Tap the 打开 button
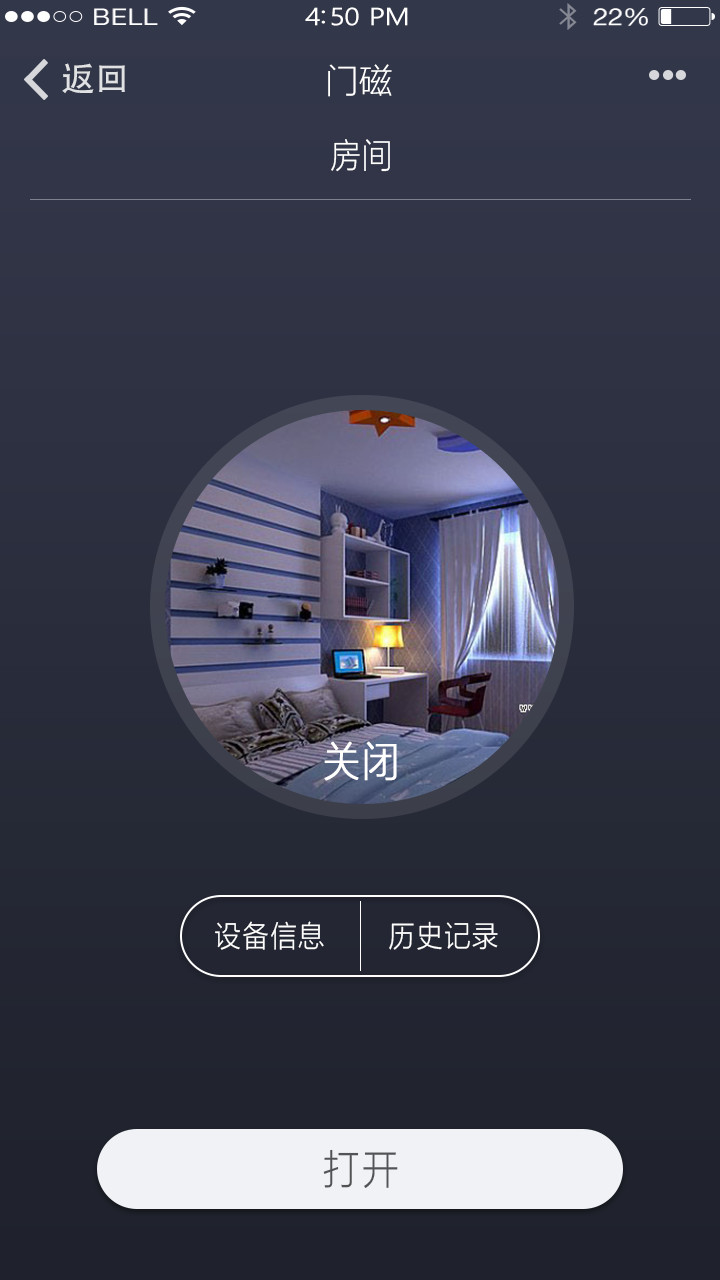Viewport: 720px width, 1280px height. 360,1169
